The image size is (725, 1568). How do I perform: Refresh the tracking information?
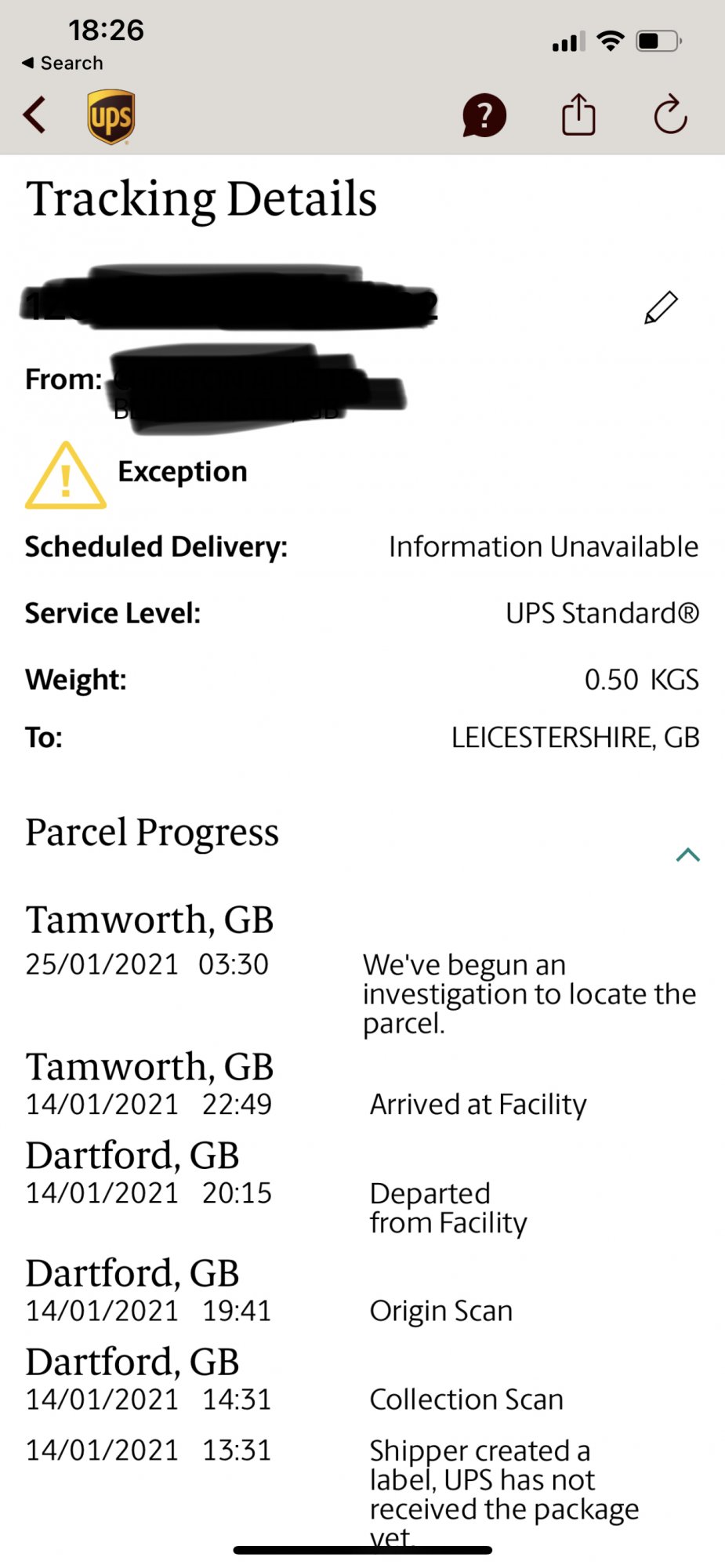[670, 115]
